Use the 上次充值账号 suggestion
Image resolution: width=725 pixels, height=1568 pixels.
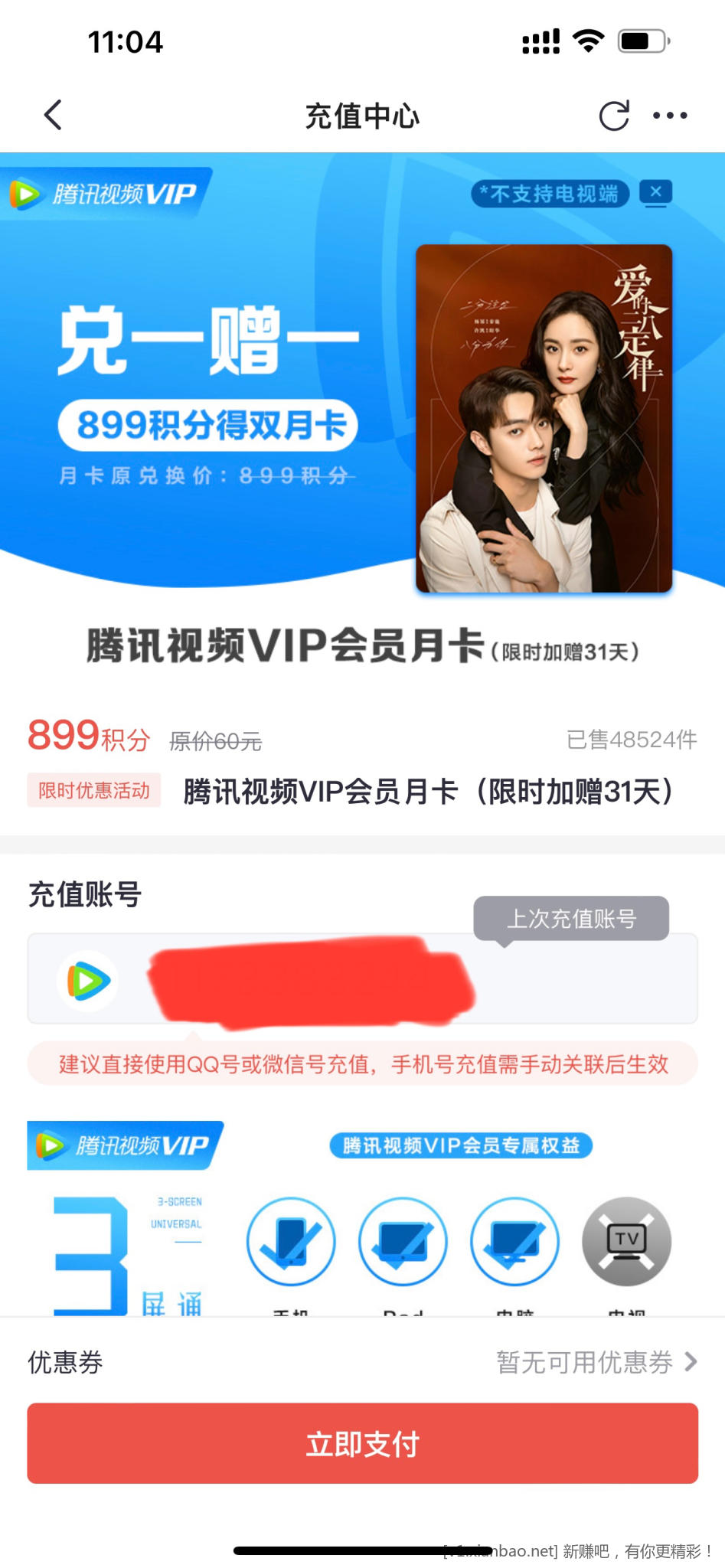(x=571, y=918)
